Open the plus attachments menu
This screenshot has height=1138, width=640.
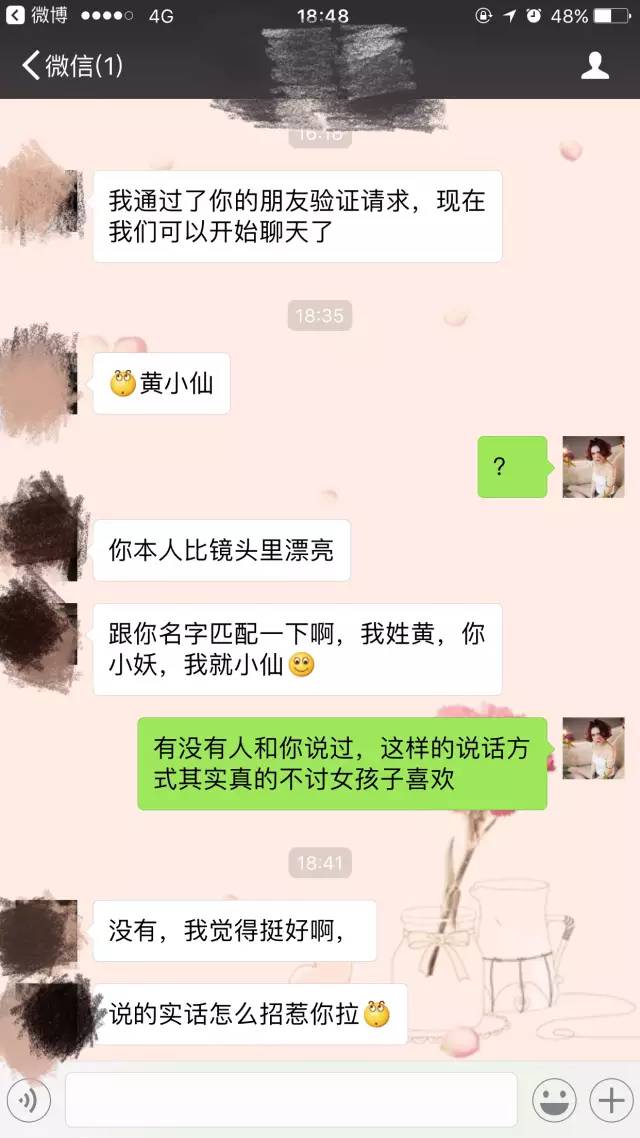pos(609,1100)
